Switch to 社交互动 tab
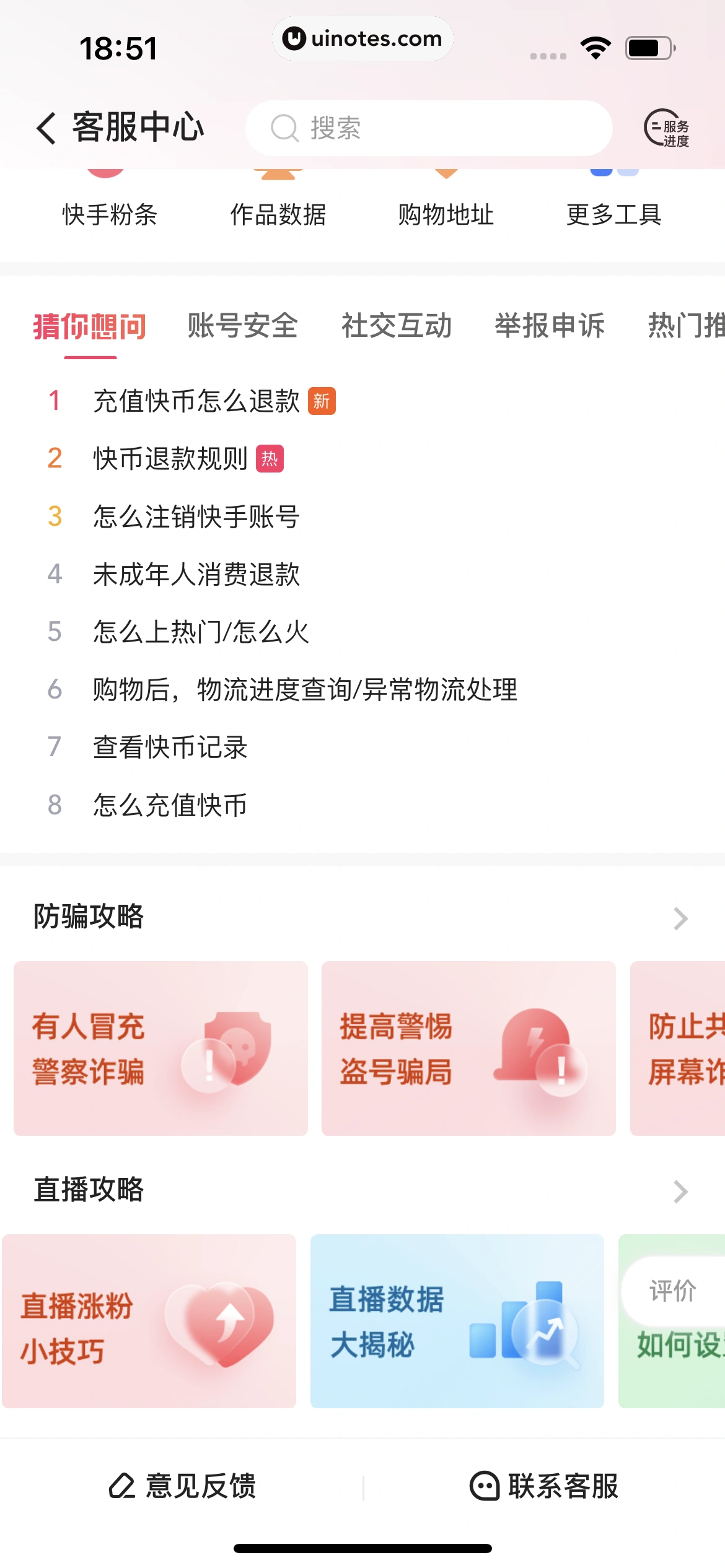This screenshot has width=725, height=1568. pyautogui.click(x=396, y=326)
